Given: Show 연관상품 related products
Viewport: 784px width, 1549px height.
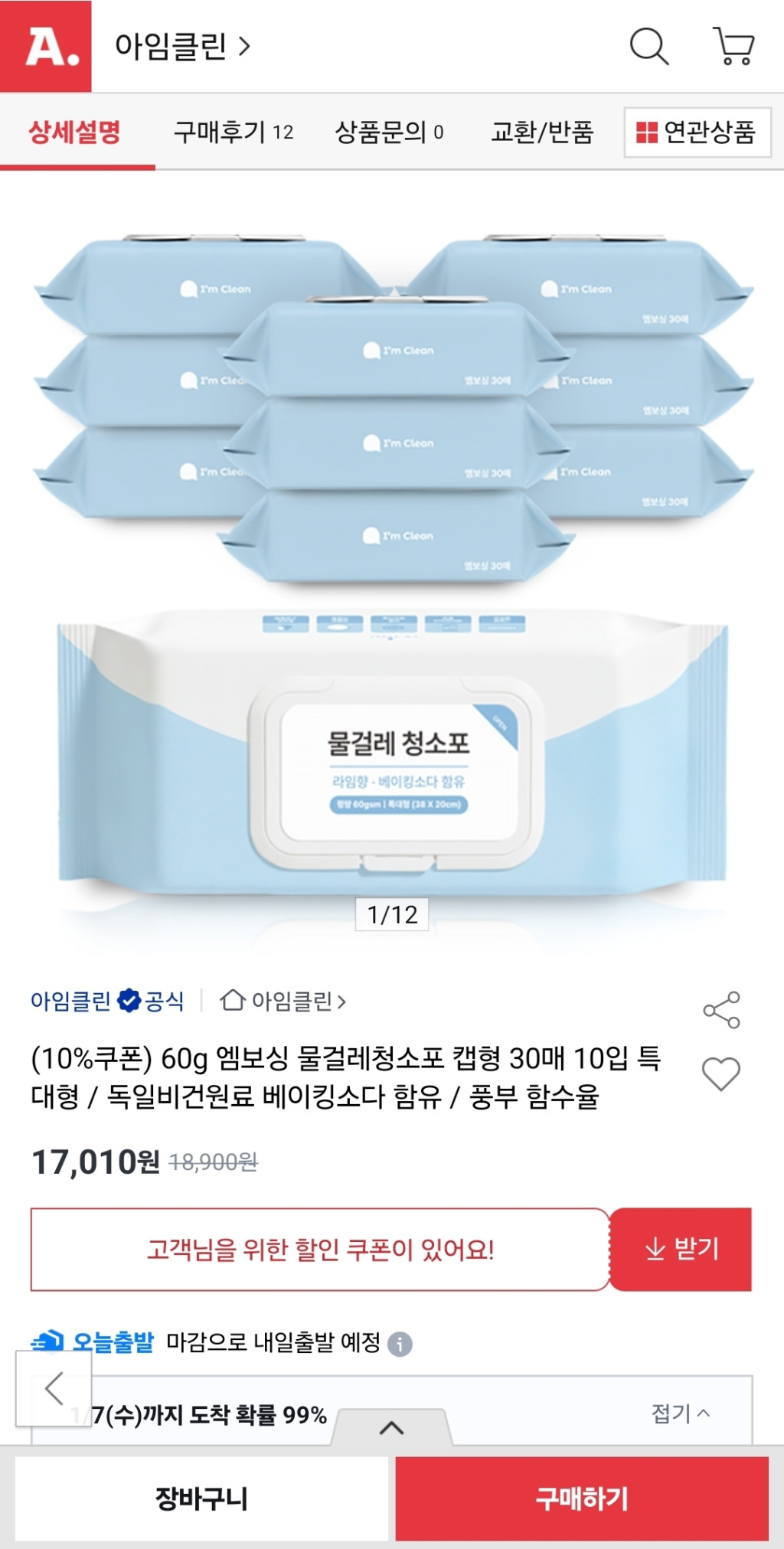Looking at the screenshot, I should coord(697,132).
